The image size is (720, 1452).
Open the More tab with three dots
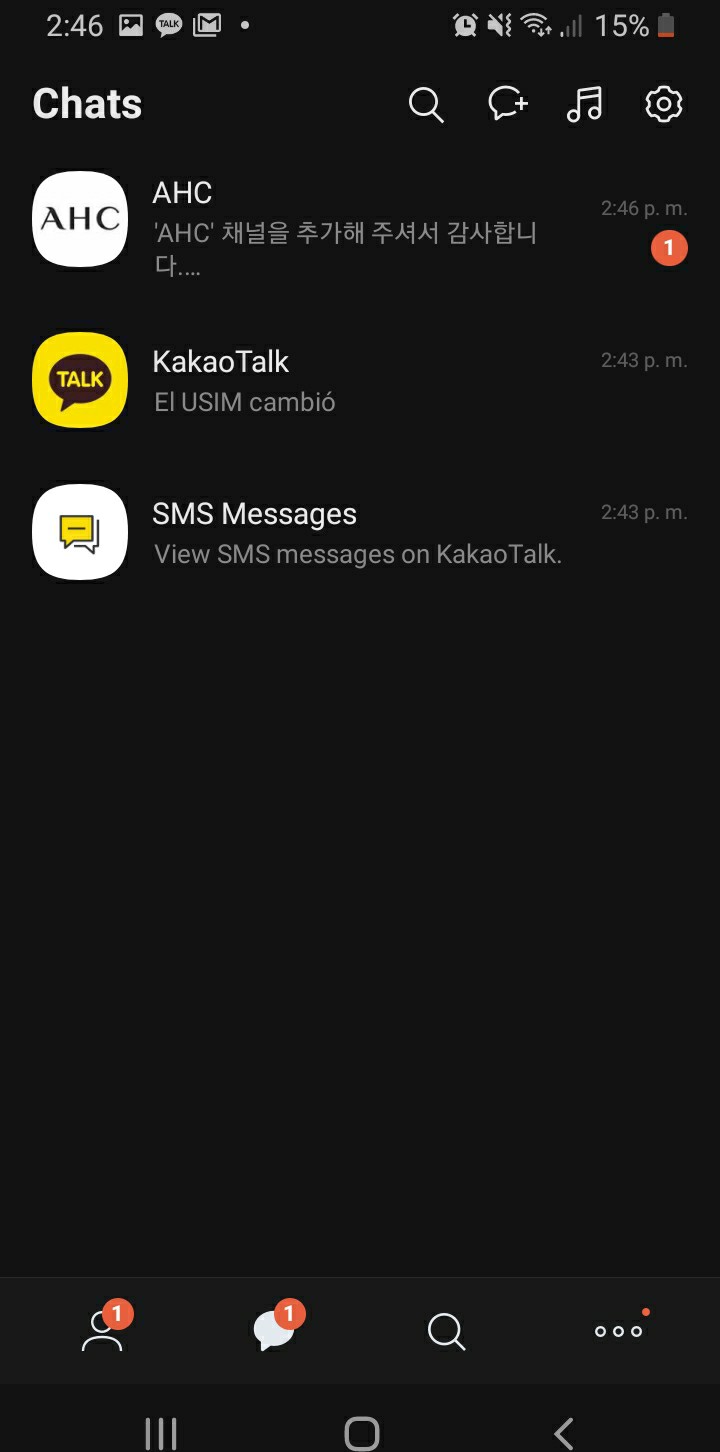click(x=618, y=1331)
